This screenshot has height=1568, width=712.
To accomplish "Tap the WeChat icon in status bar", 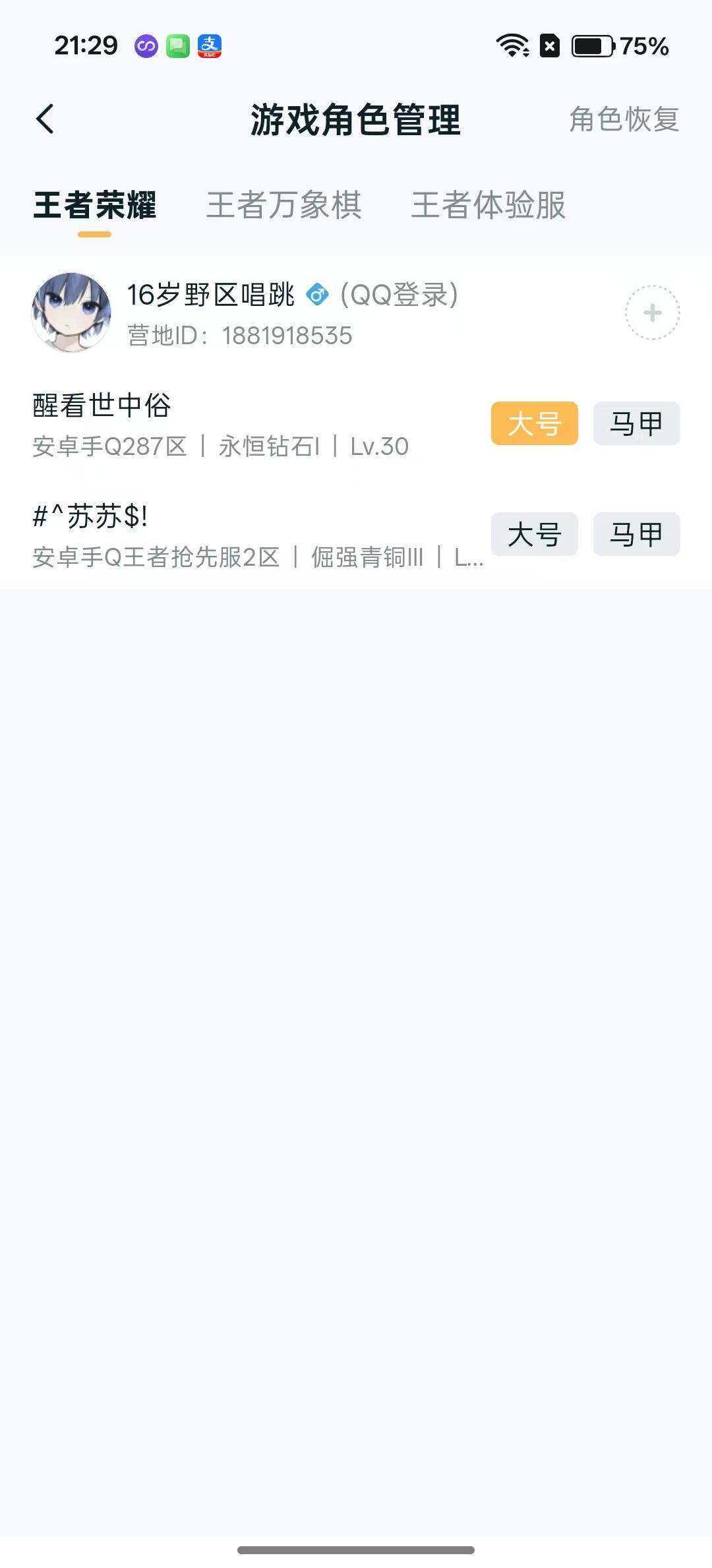I will pos(179,45).
